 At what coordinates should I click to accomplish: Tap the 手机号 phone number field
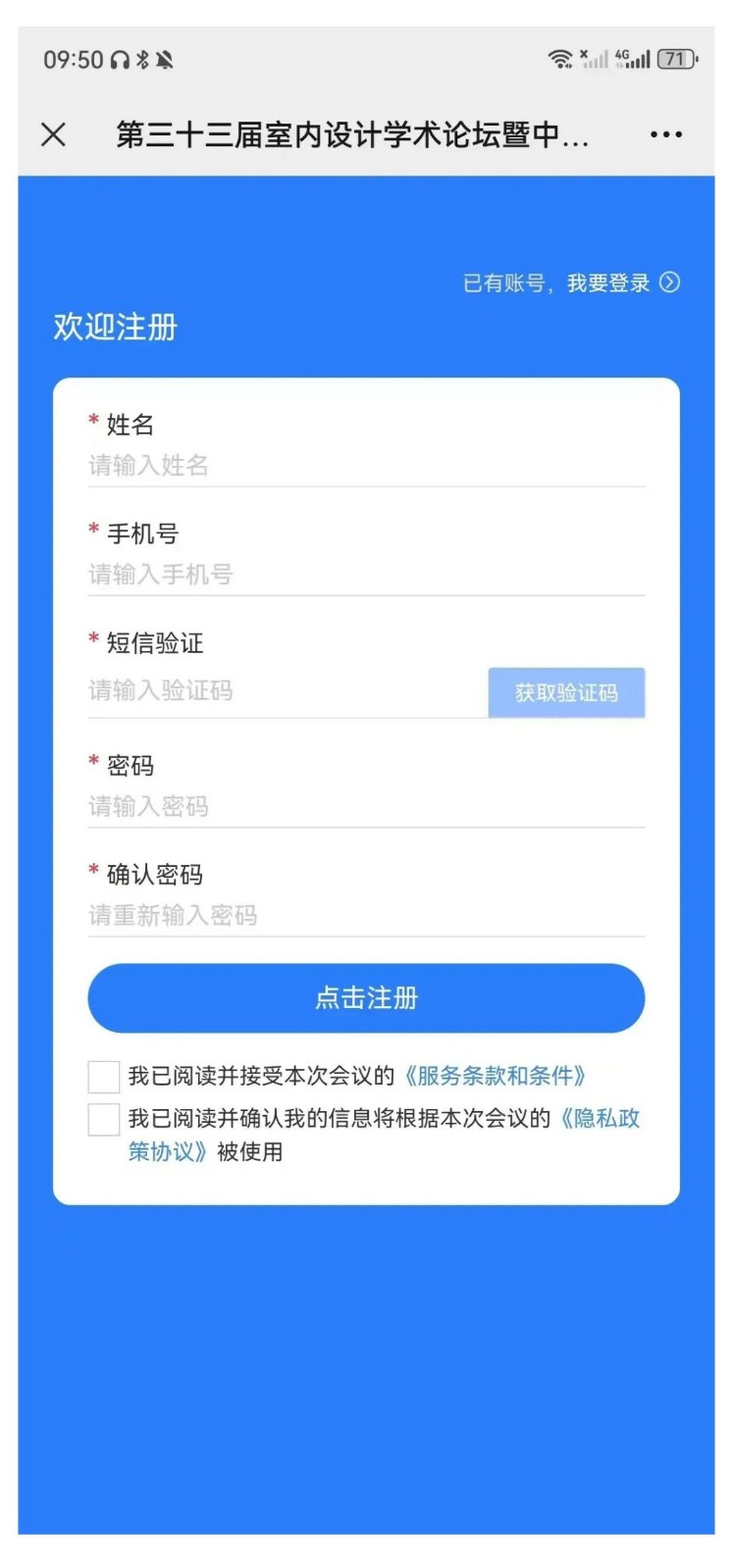coord(365,574)
